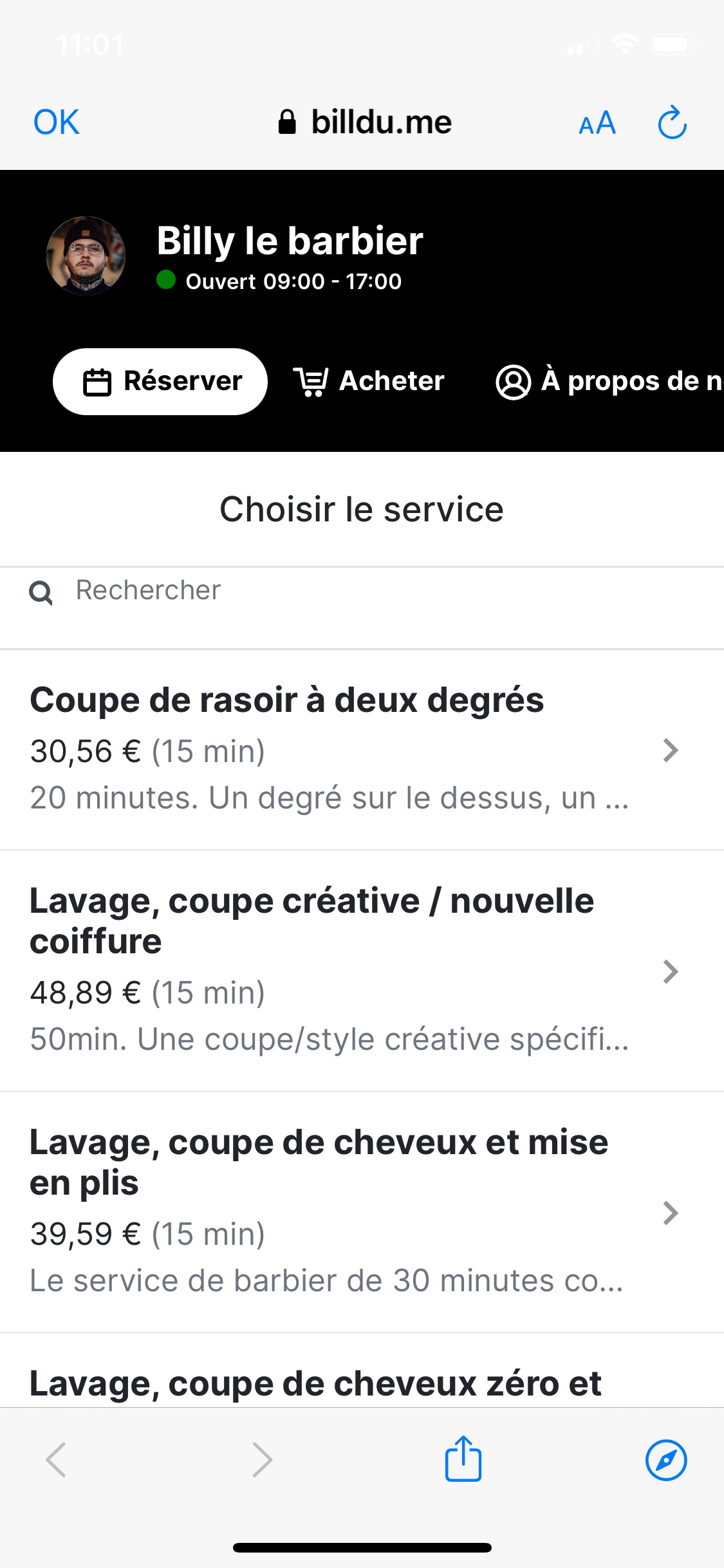Pick Lavage, coupe de cheveux et mise en plis

(x=362, y=1212)
